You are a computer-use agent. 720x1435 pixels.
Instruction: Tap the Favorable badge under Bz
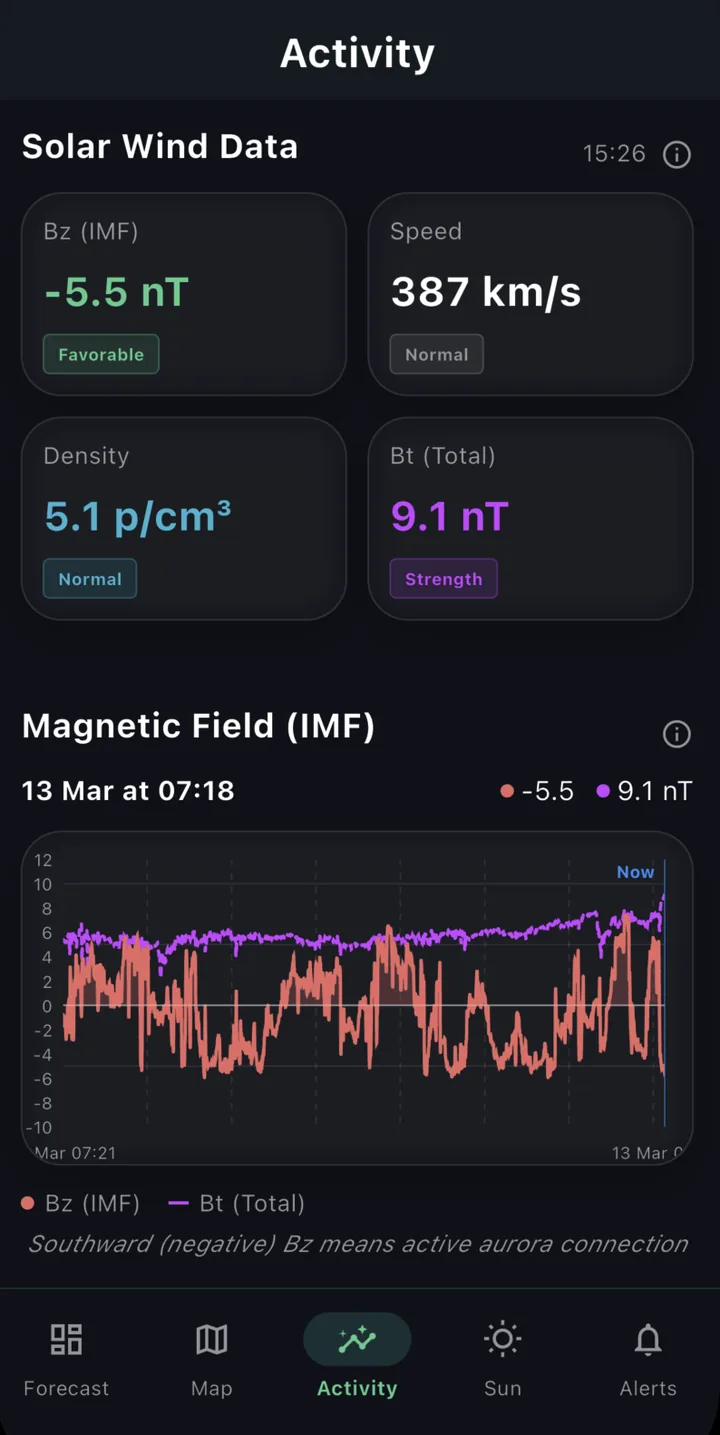coord(100,354)
